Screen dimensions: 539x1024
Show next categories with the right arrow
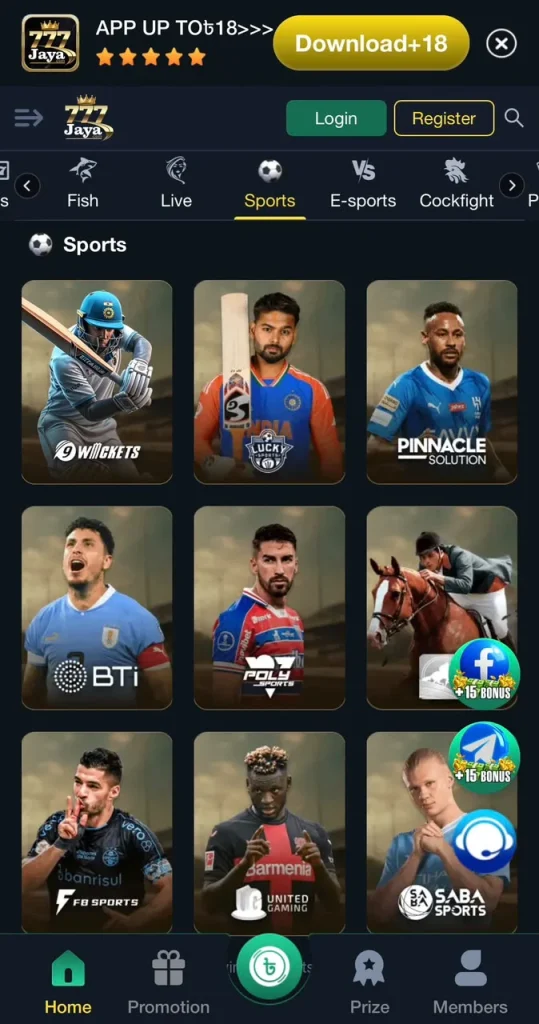[x=512, y=186]
